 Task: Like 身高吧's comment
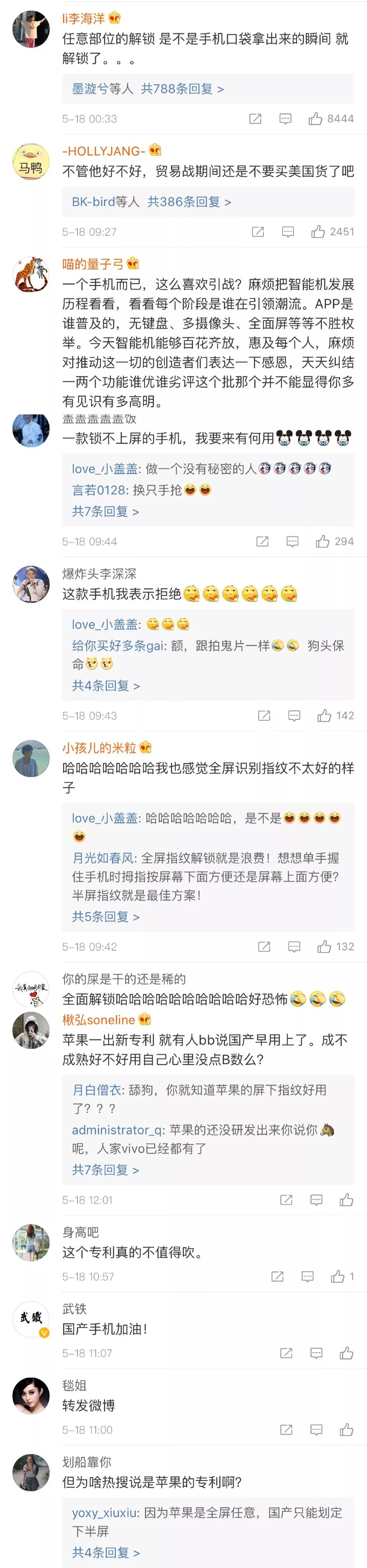(x=338, y=1276)
